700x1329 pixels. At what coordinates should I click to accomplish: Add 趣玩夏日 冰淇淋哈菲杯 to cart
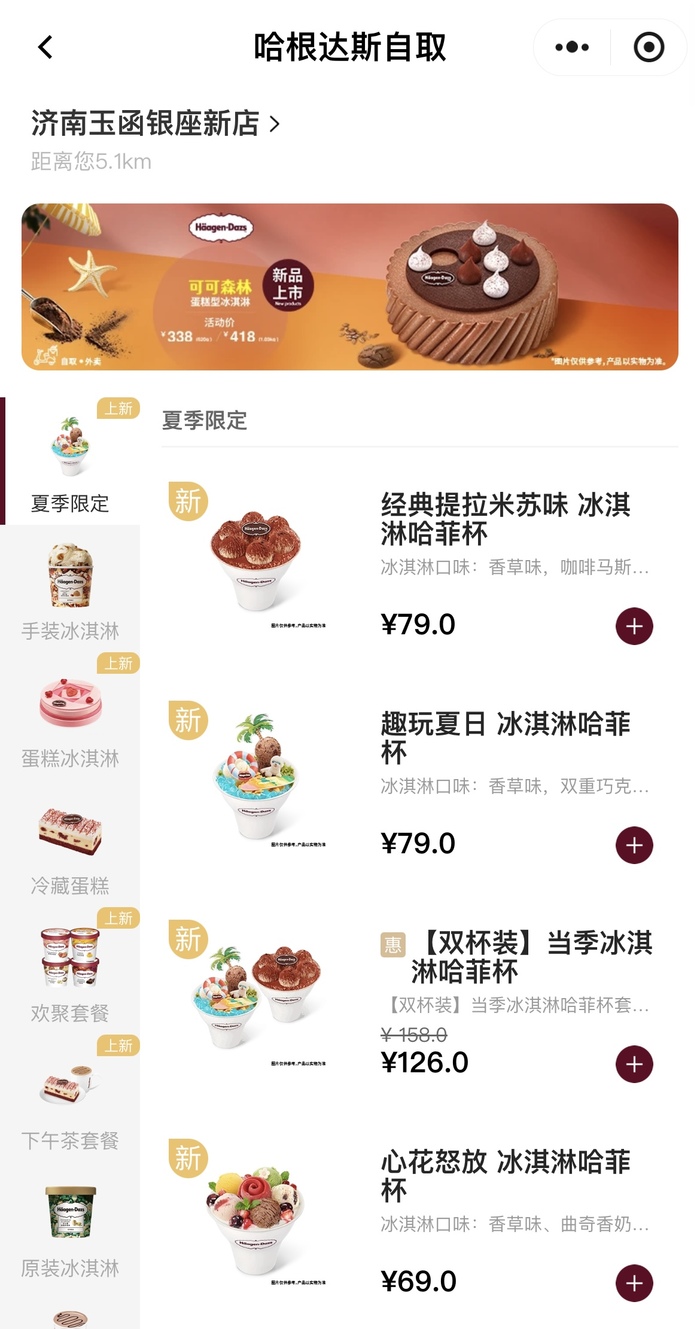634,846
